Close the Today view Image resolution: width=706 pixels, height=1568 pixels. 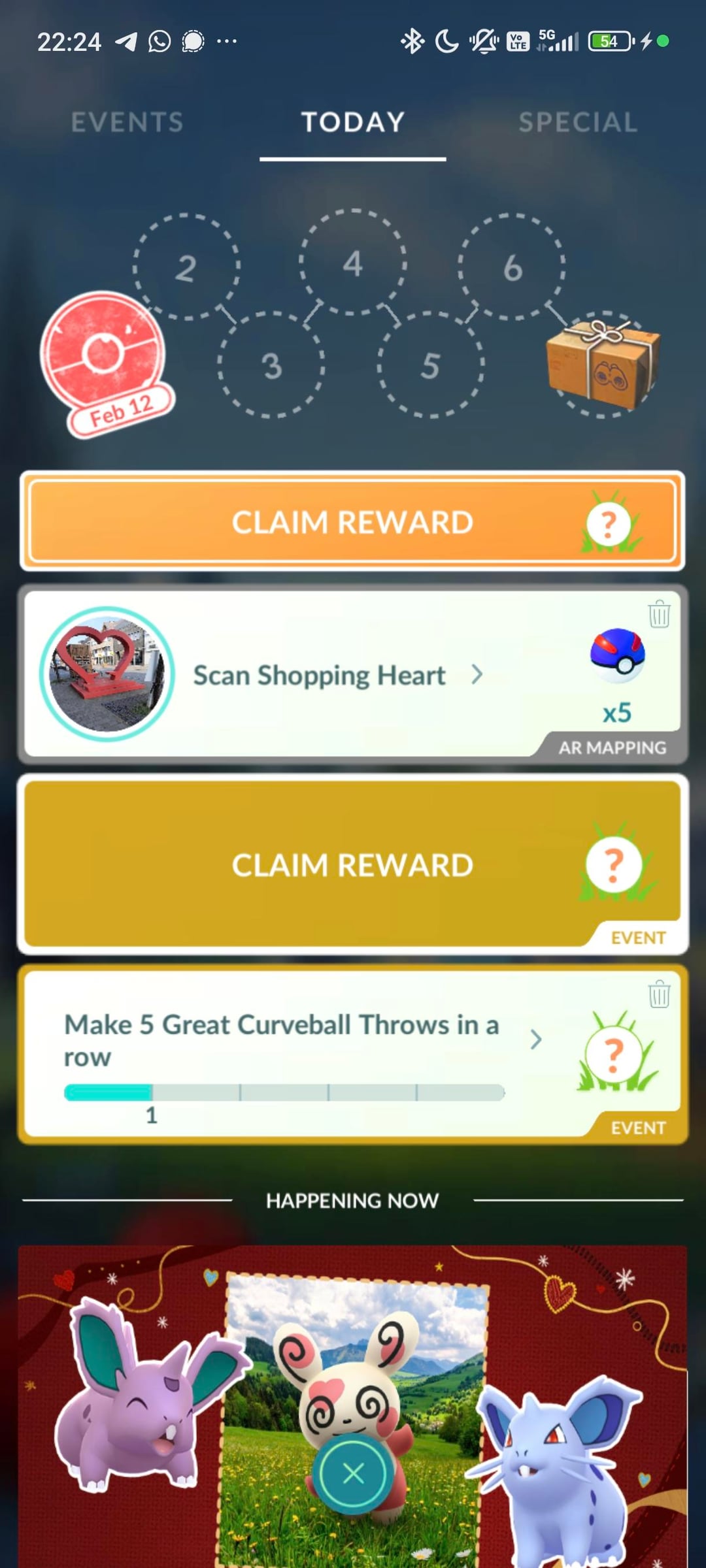coord(353,1473)
